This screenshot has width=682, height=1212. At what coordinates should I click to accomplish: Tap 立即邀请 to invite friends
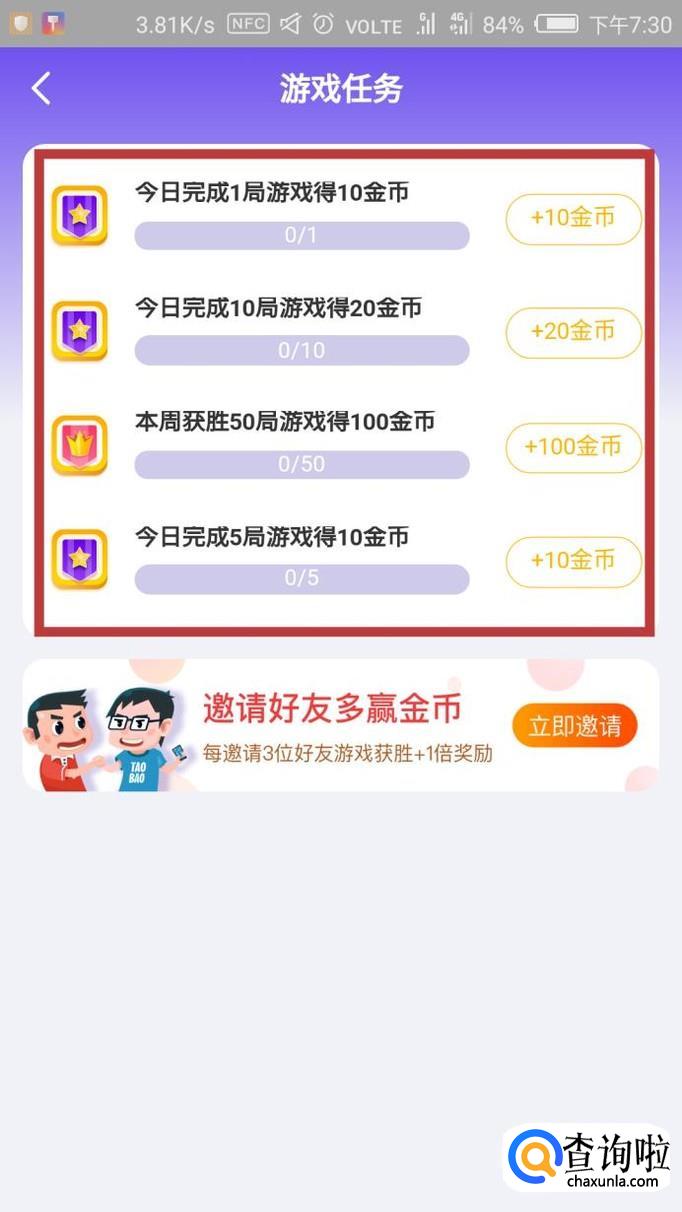point(574,726)
